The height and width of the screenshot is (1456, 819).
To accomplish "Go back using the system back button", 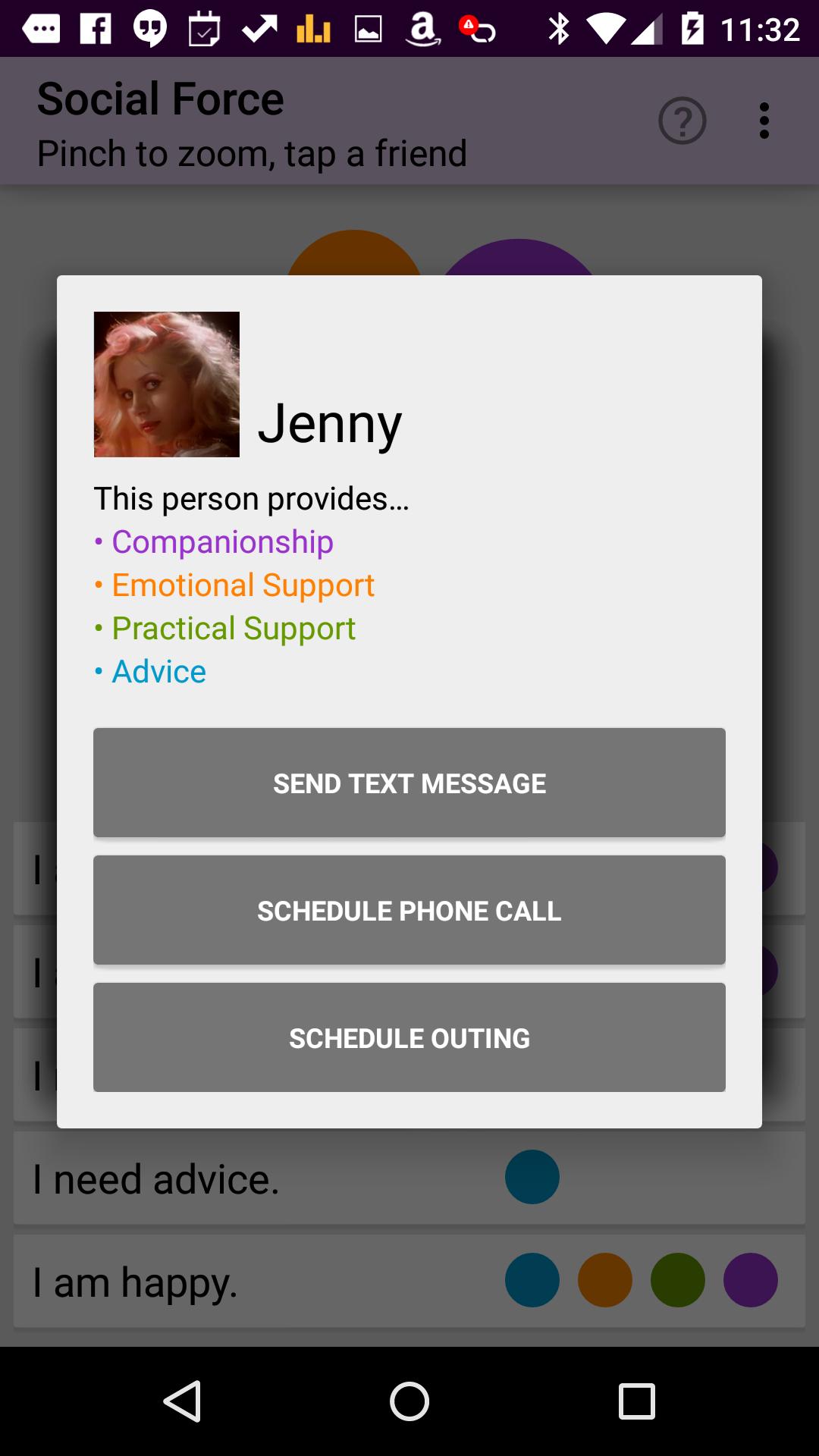I will coord(182,1401).
